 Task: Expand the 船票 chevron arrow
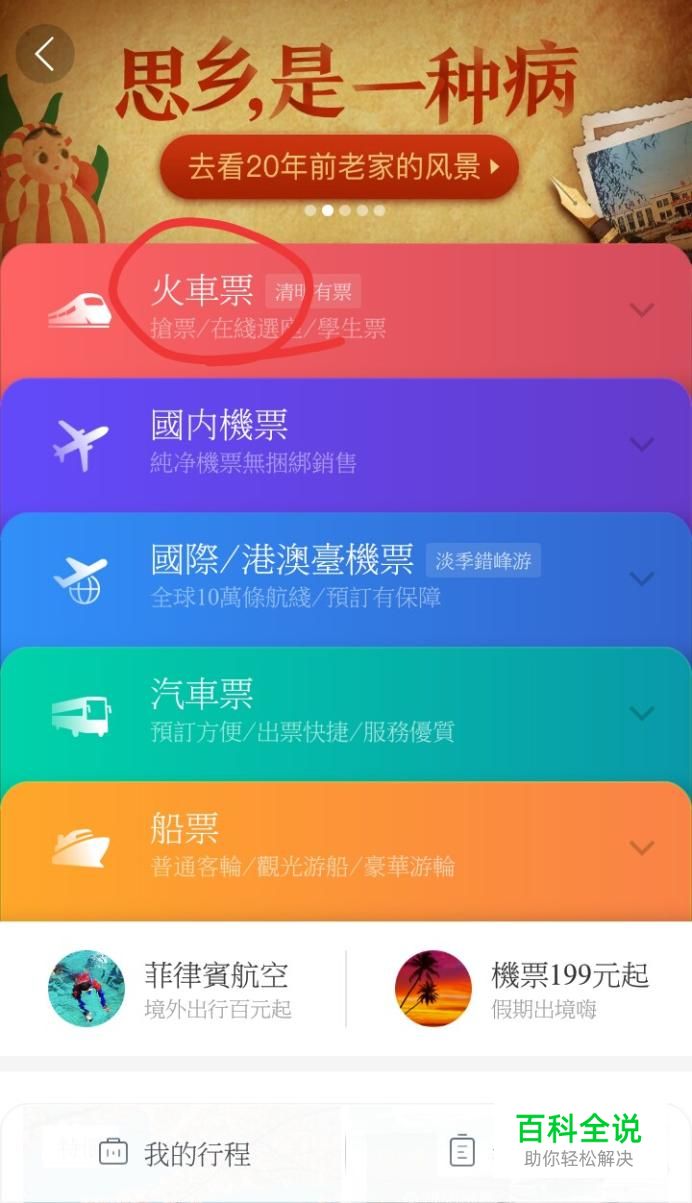click(x=642, y=847)
